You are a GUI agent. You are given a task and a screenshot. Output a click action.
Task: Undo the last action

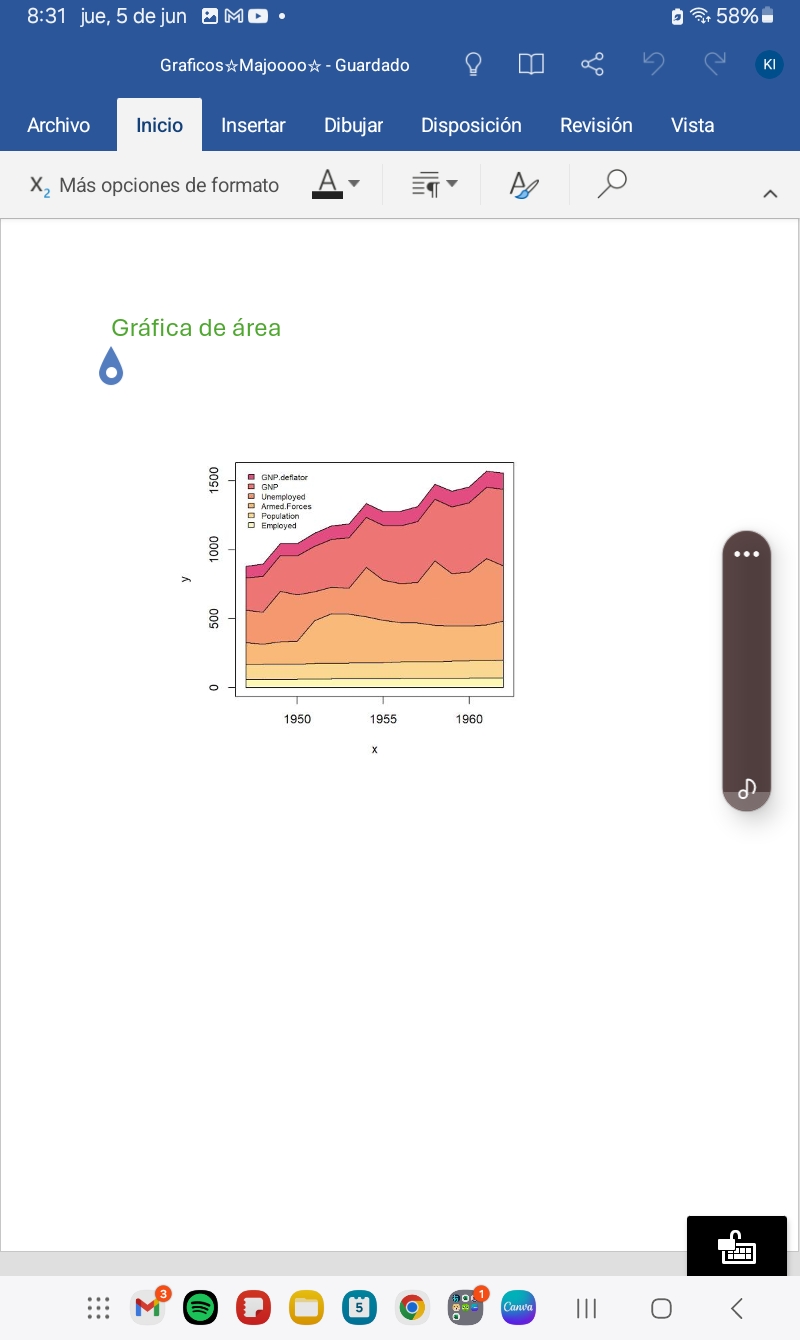[653, 65]
